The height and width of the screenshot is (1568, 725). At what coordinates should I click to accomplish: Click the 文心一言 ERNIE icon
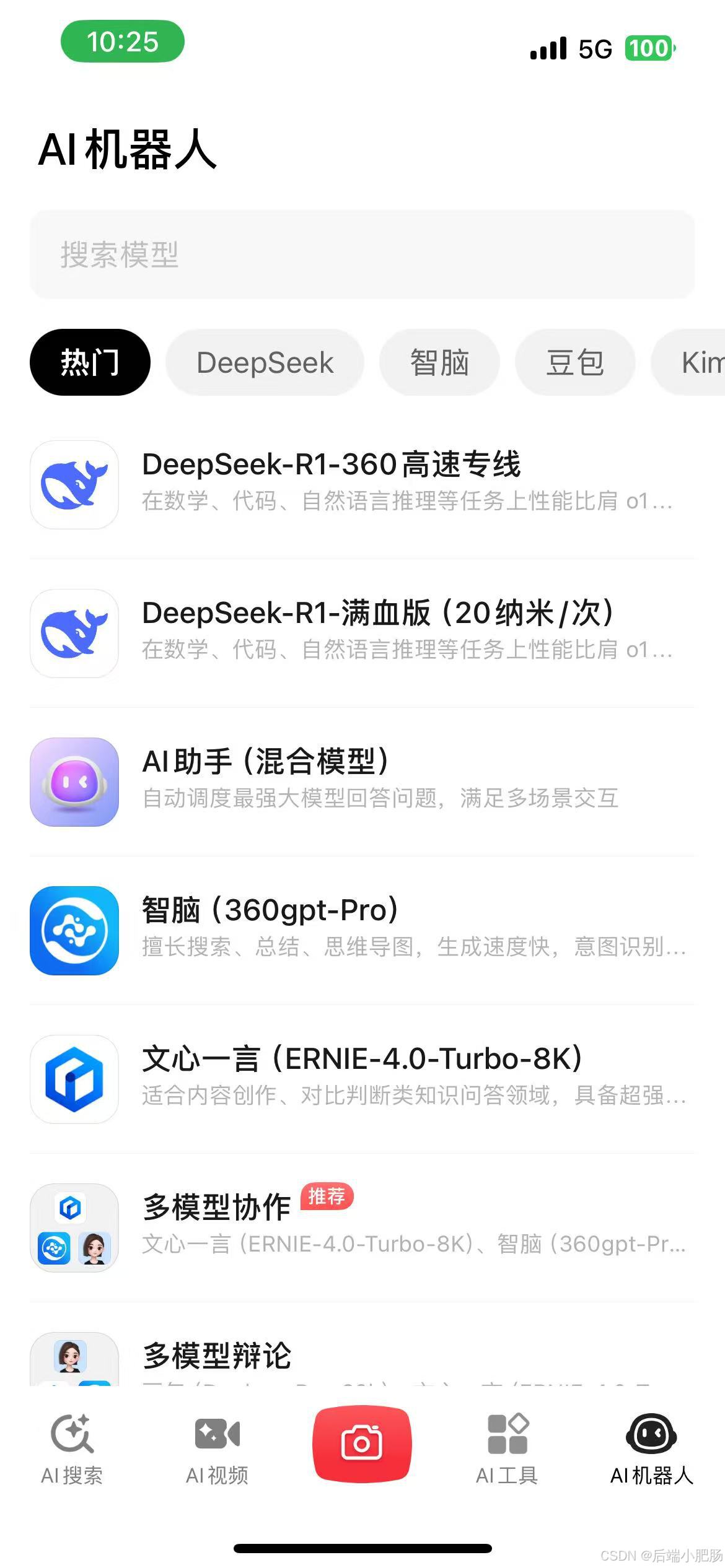pos(74,1079)
